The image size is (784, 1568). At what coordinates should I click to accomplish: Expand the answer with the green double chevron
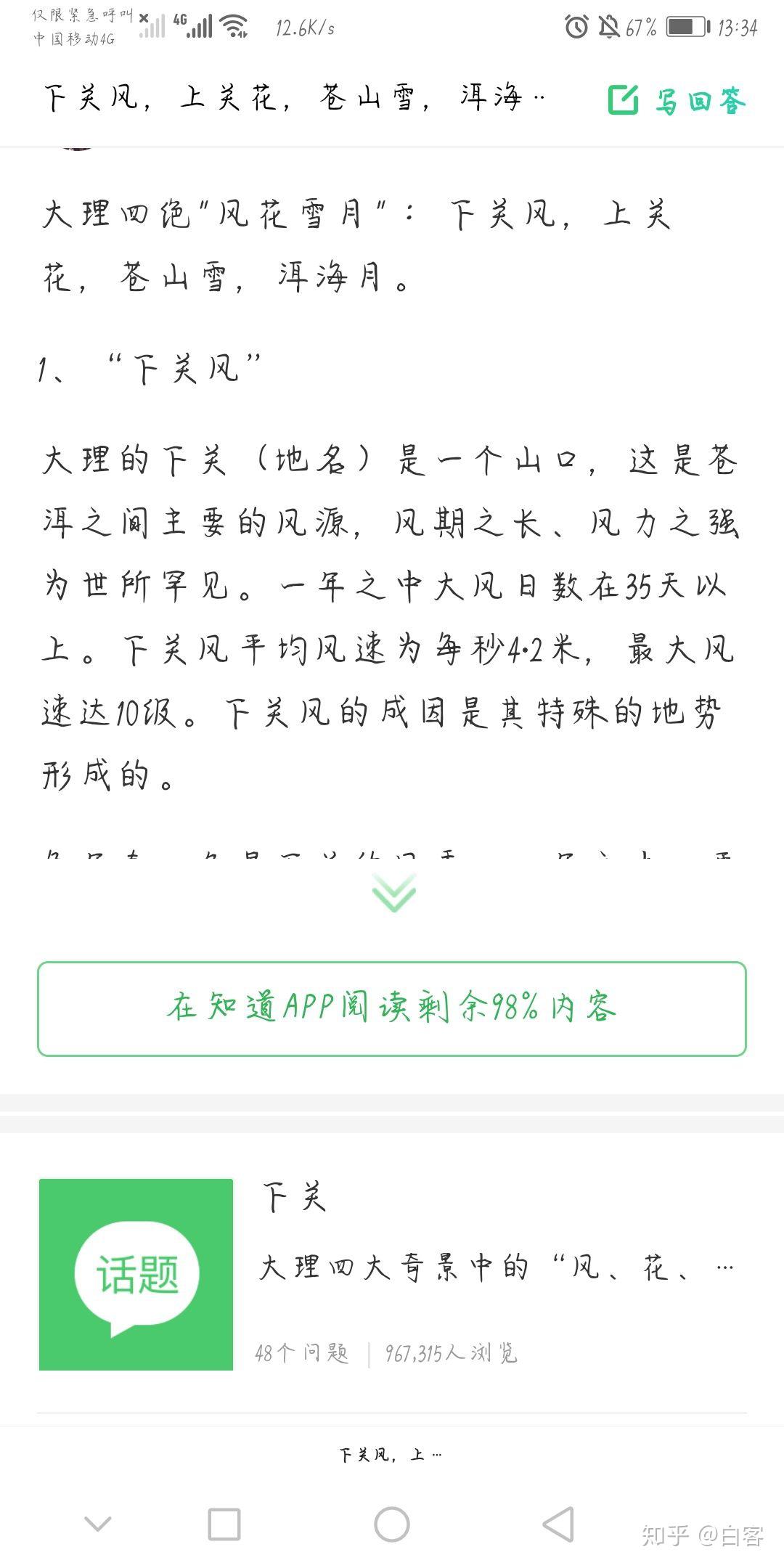pos(393,893)
